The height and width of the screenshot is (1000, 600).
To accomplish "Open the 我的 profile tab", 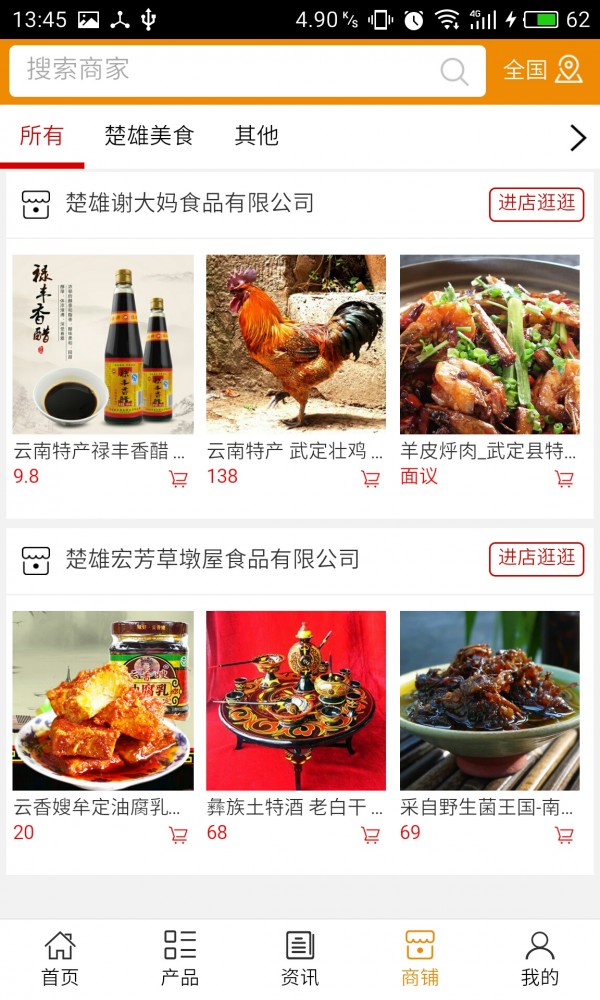I will pyautogui.click(x=540, y=958).
